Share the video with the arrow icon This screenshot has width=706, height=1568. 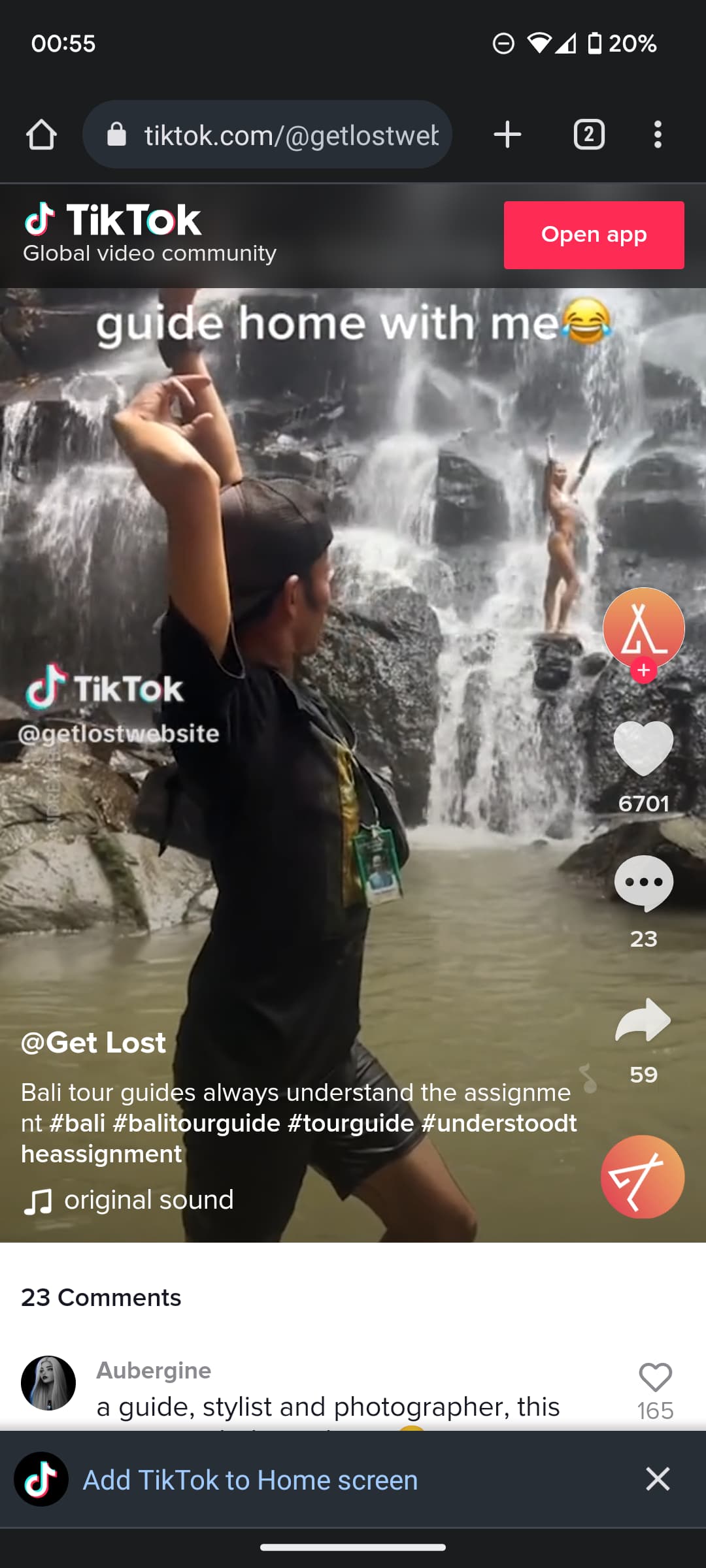tap(643, 1021)
